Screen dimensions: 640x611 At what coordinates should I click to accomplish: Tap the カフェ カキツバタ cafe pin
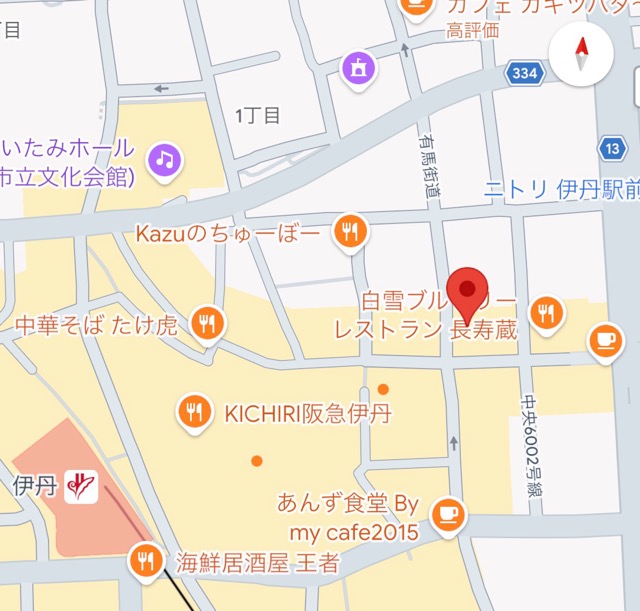click(x=413, y=6)
